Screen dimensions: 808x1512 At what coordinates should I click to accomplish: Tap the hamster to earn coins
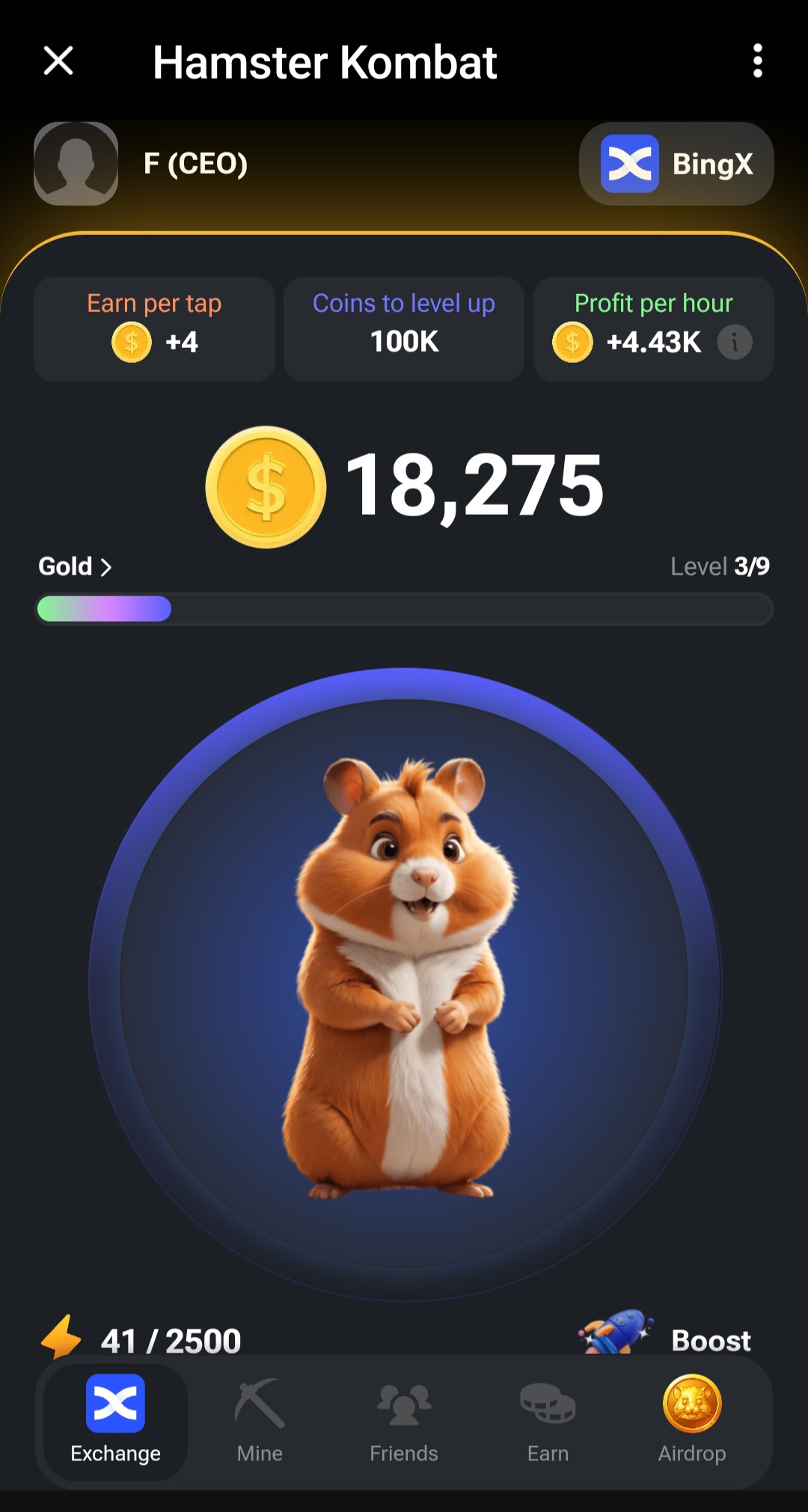coord(404,980)
